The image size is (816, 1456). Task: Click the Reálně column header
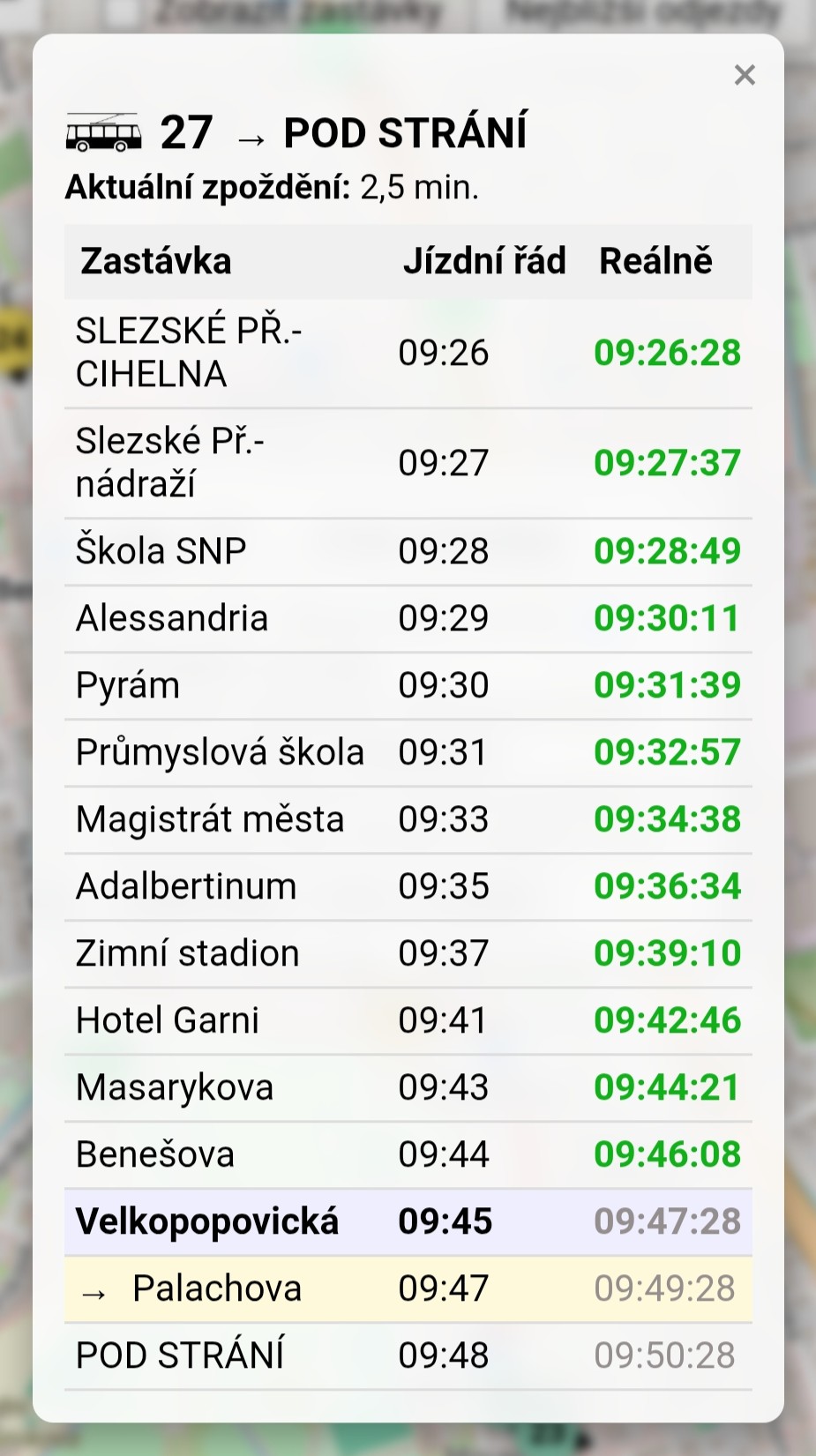tap(655, 260)
